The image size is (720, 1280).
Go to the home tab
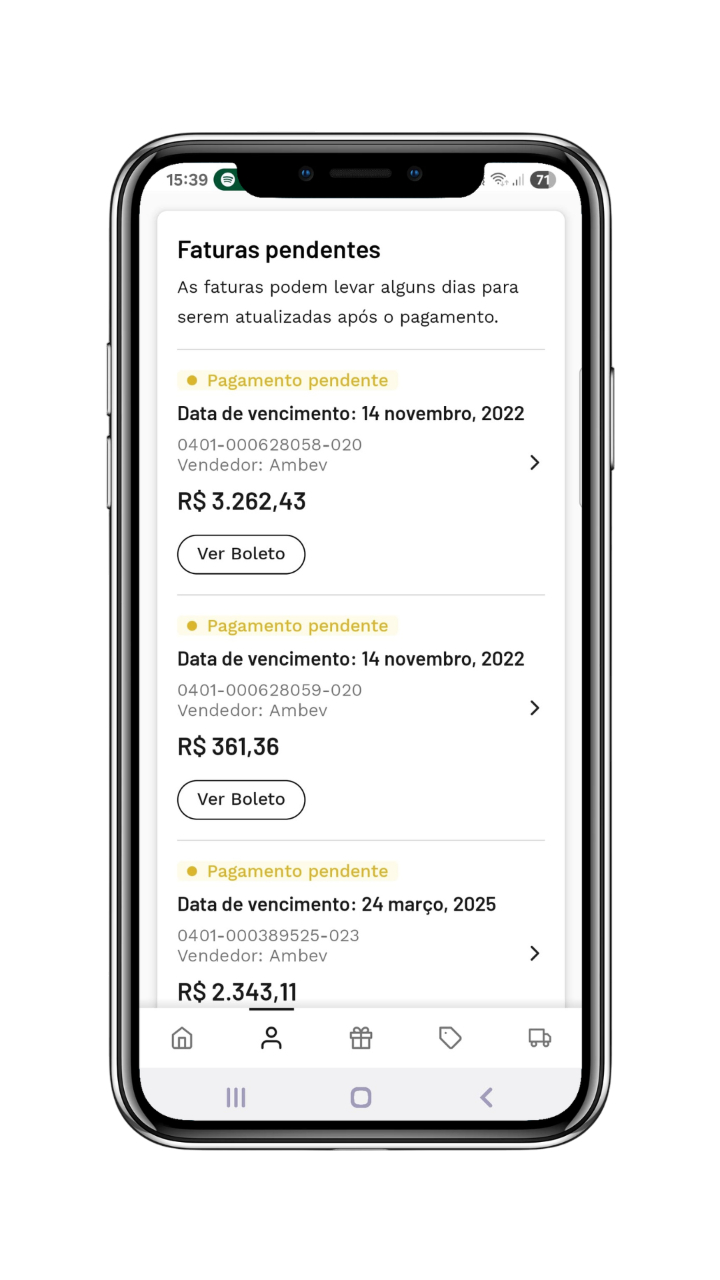pyautogui.click(x=182, y=1038)
